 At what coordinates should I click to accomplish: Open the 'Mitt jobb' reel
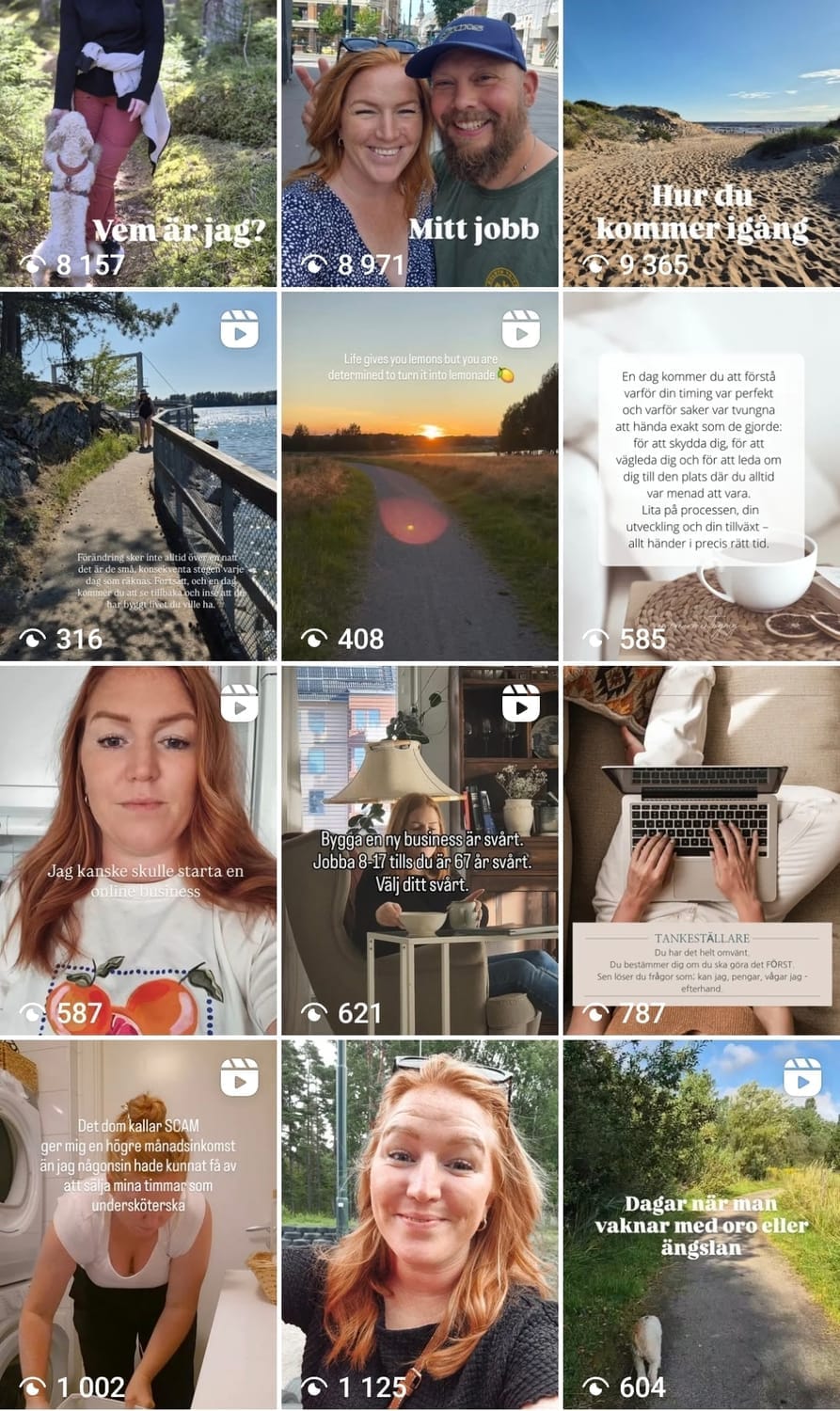click(x=420, y=143)
